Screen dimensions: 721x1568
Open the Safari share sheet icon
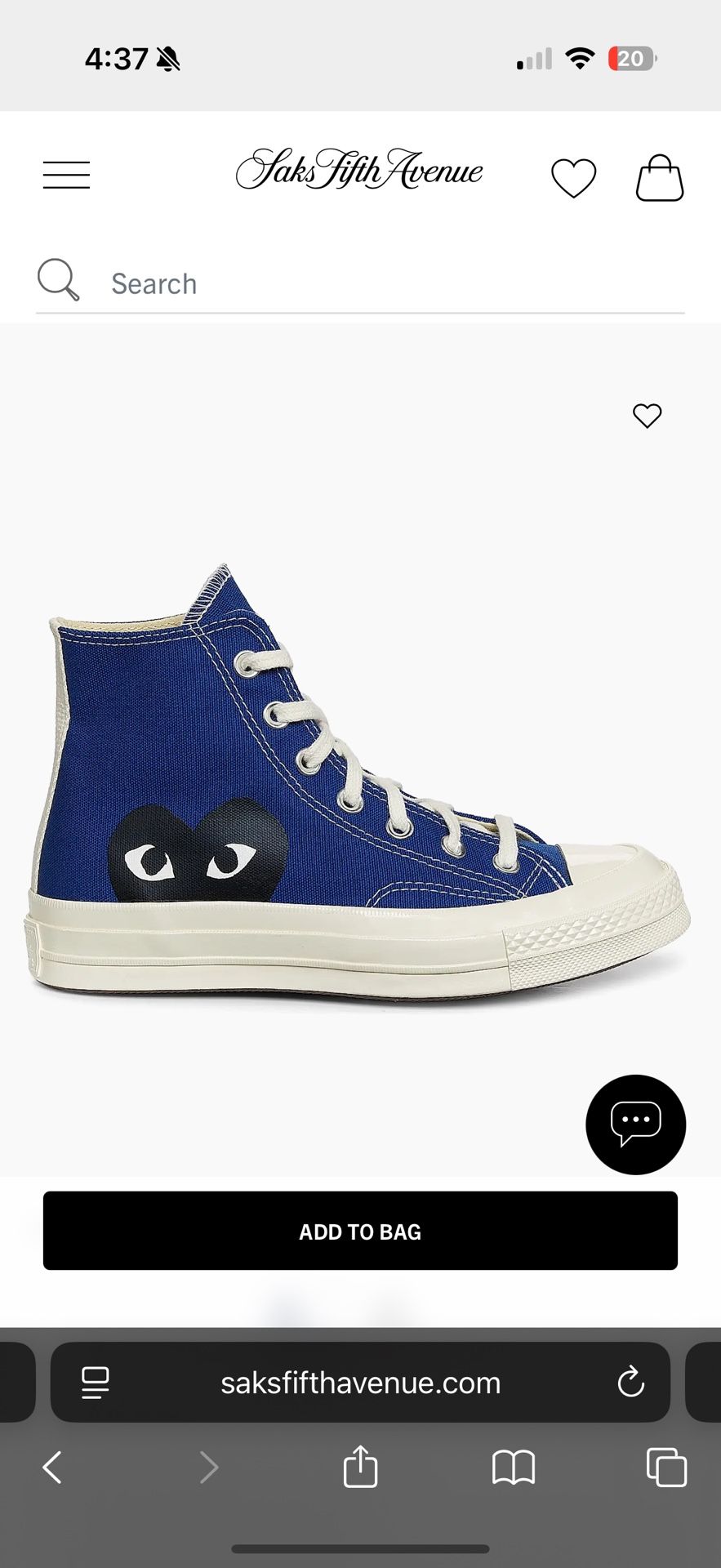click(360, 1466)
